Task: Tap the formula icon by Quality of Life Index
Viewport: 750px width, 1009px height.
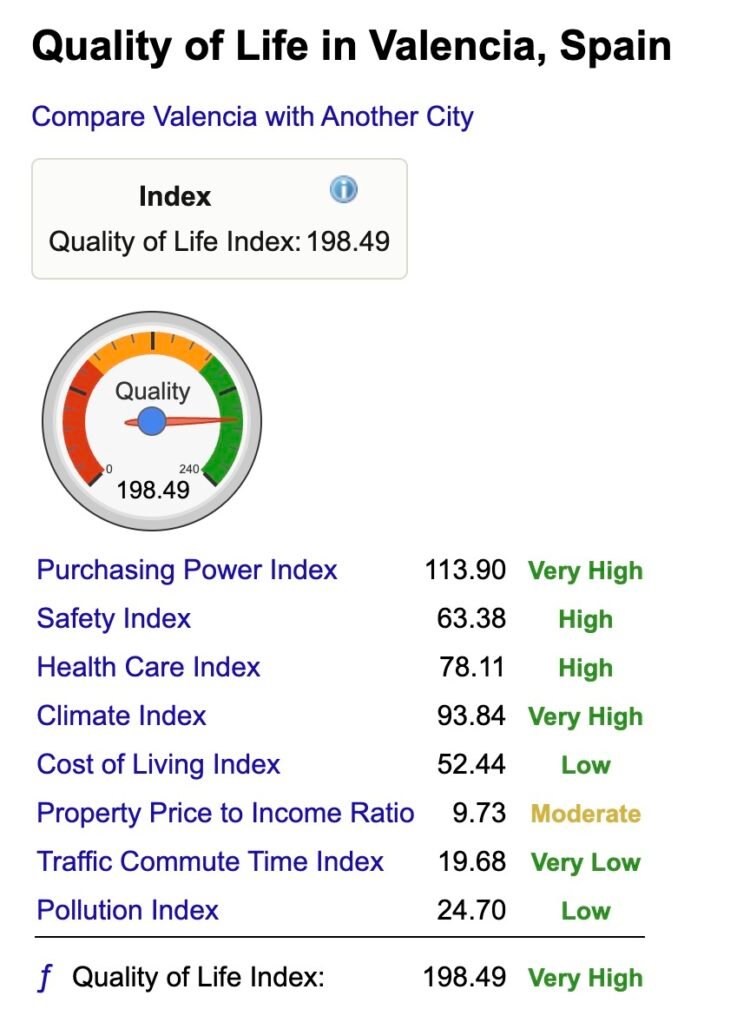Action: [x=44, y=978]
